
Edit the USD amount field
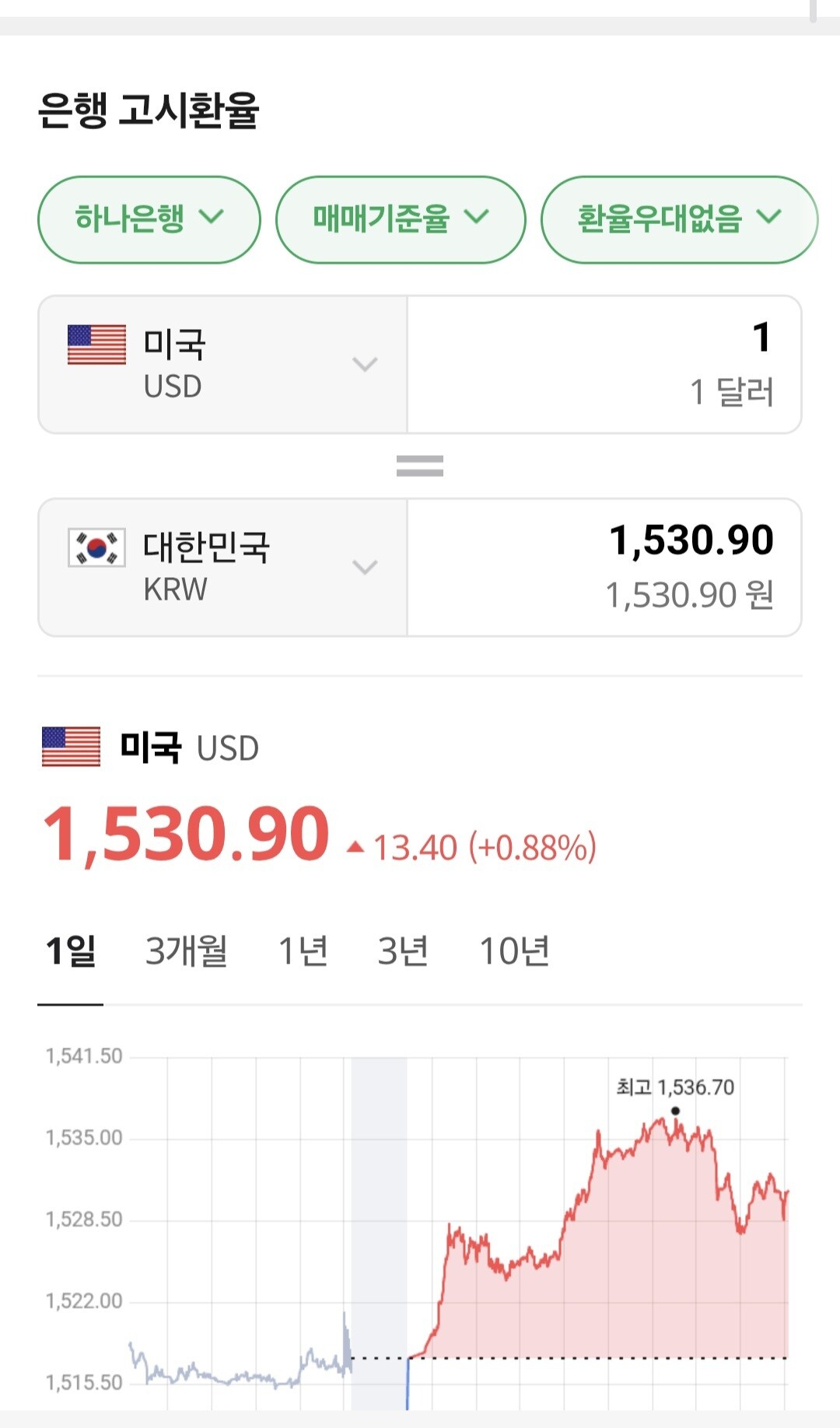click(x=604, y=364)
